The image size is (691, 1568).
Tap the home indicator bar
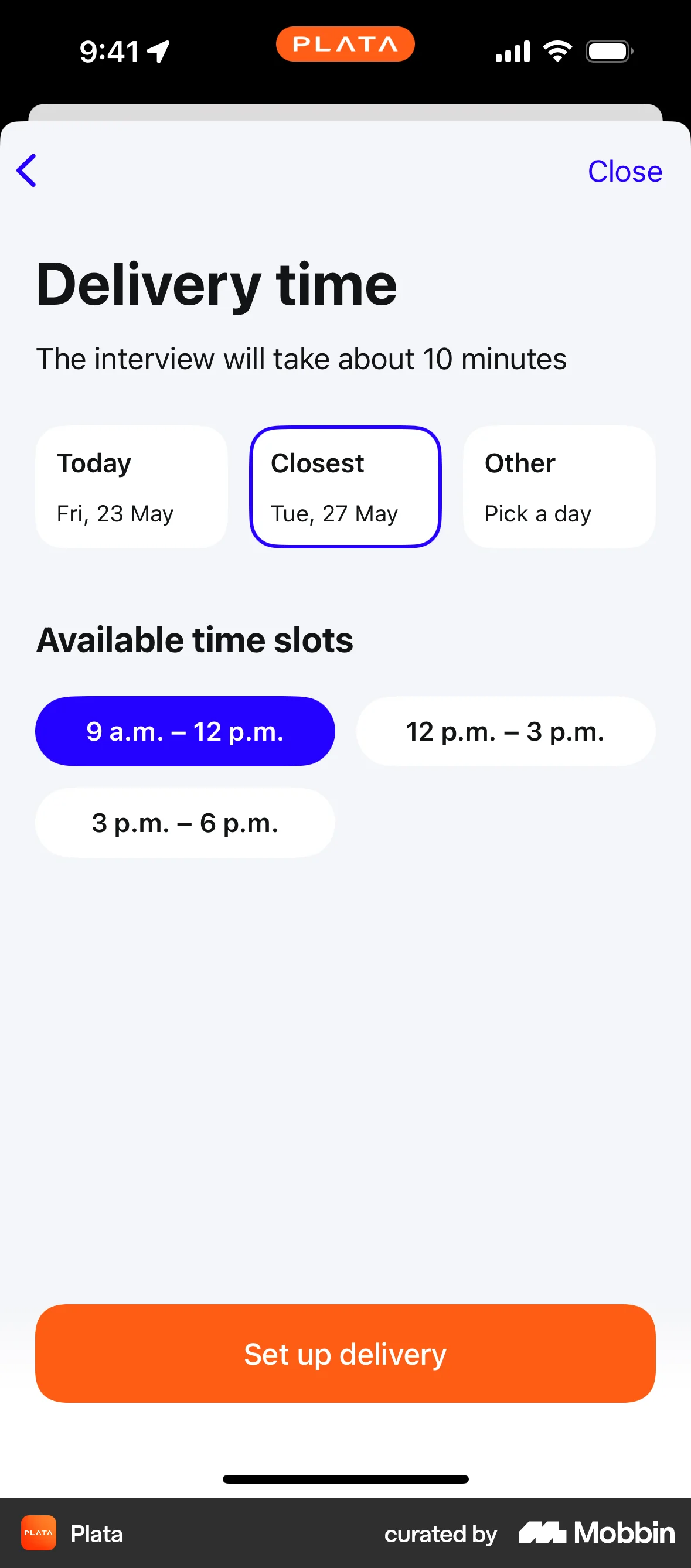point(345,1478)
